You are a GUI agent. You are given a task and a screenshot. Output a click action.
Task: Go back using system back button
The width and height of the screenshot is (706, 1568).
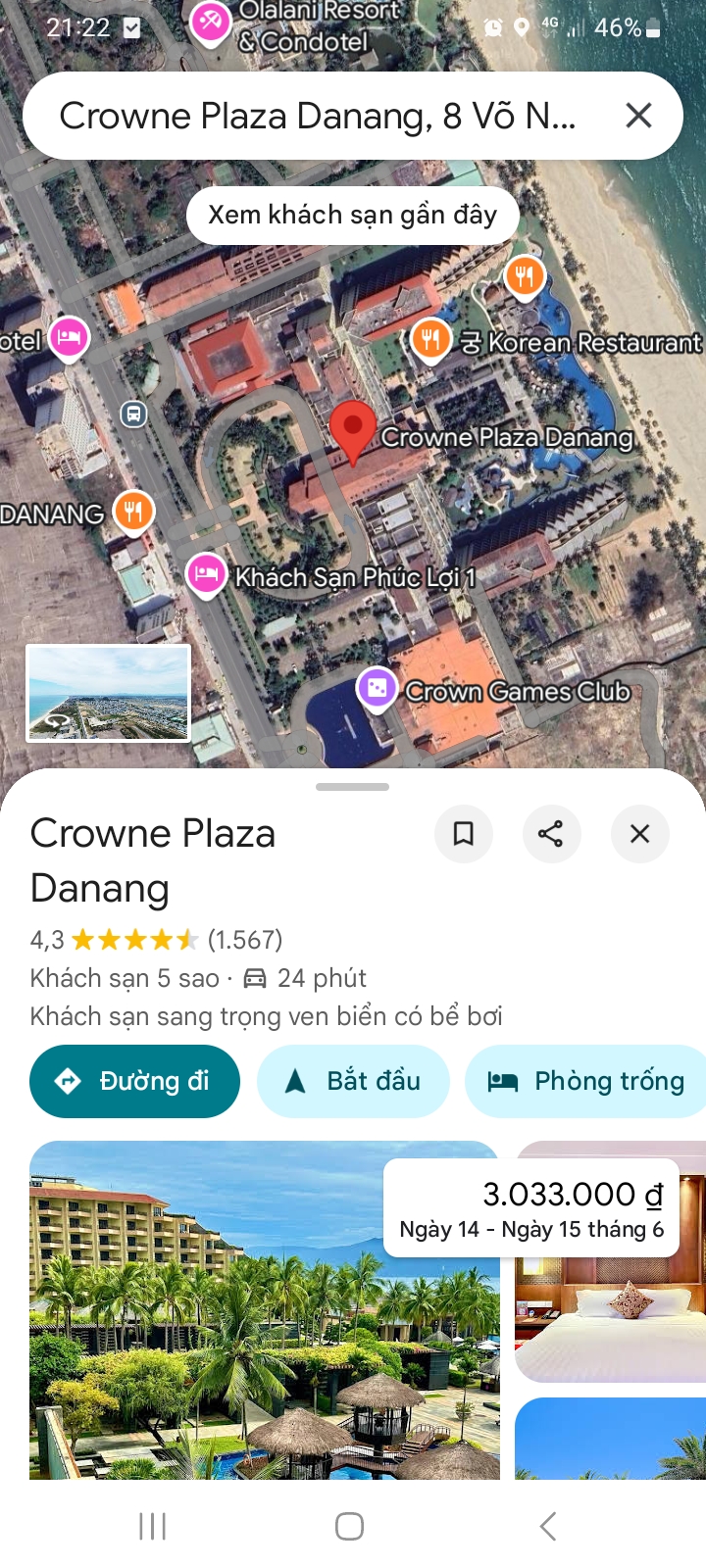(548, 1526)
